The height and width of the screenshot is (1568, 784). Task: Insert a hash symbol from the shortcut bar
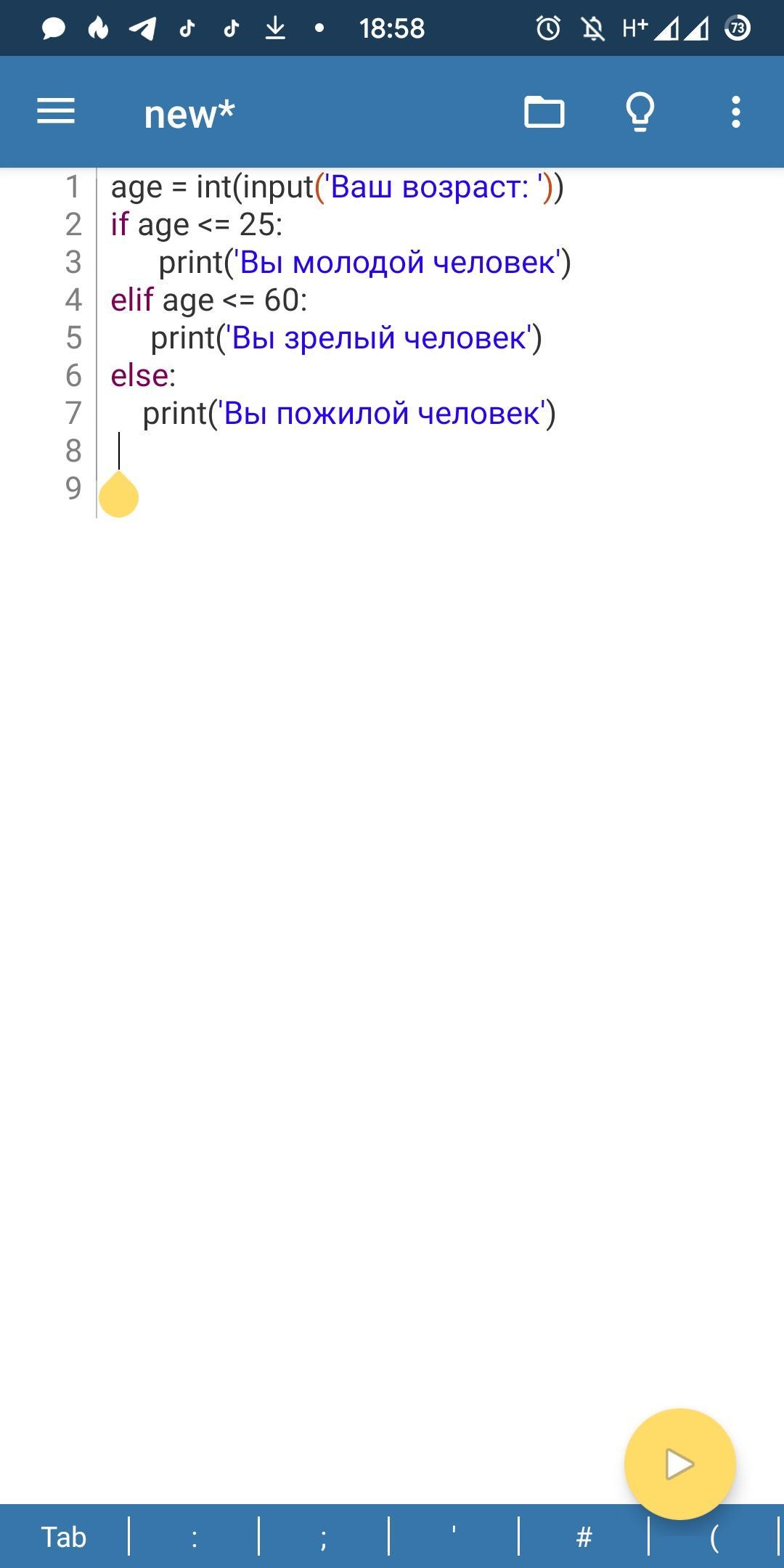[x=584, y=1537]
